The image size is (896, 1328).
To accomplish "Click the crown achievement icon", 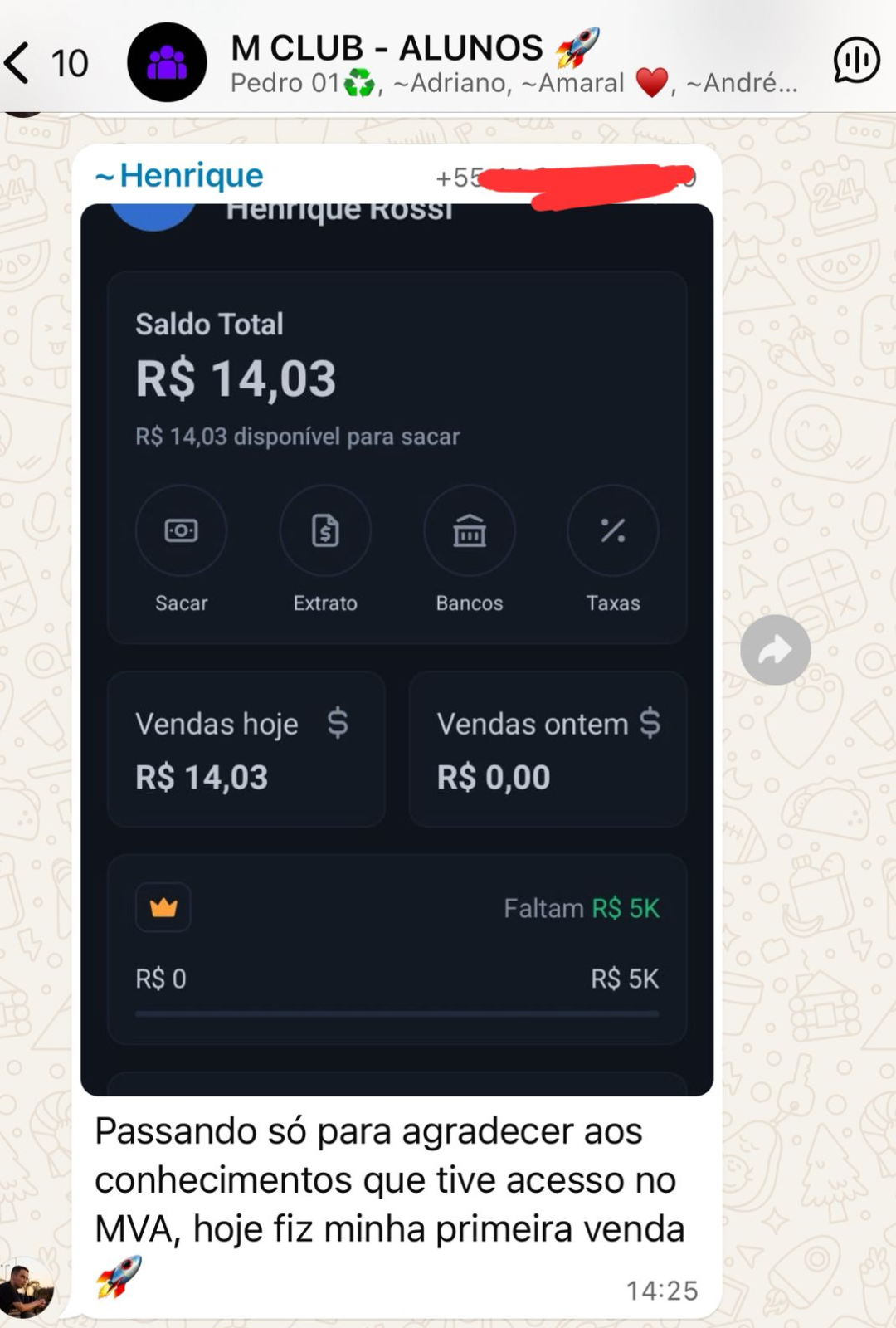I will tap(163, 908).
